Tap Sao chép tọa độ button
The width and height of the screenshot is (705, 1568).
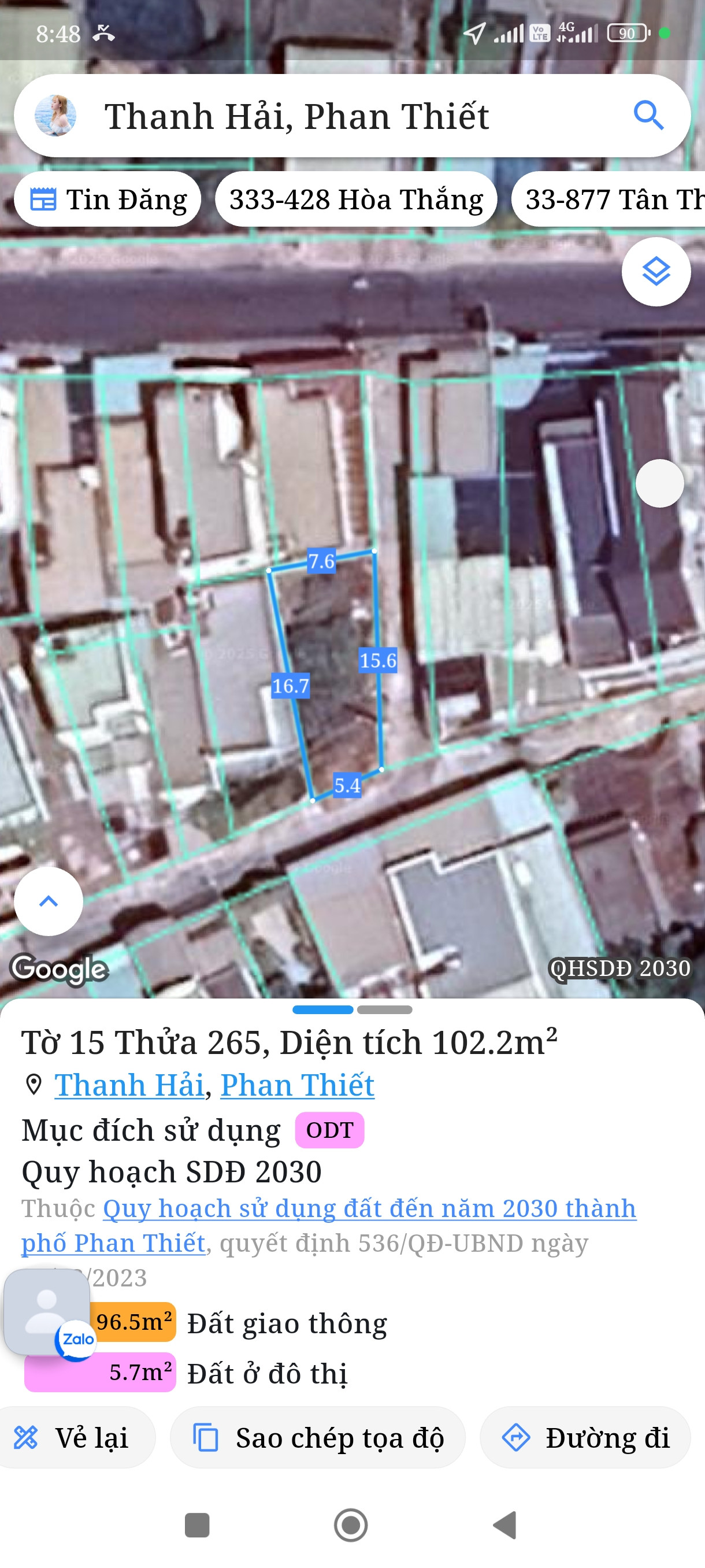click(x=318, y=1438)
